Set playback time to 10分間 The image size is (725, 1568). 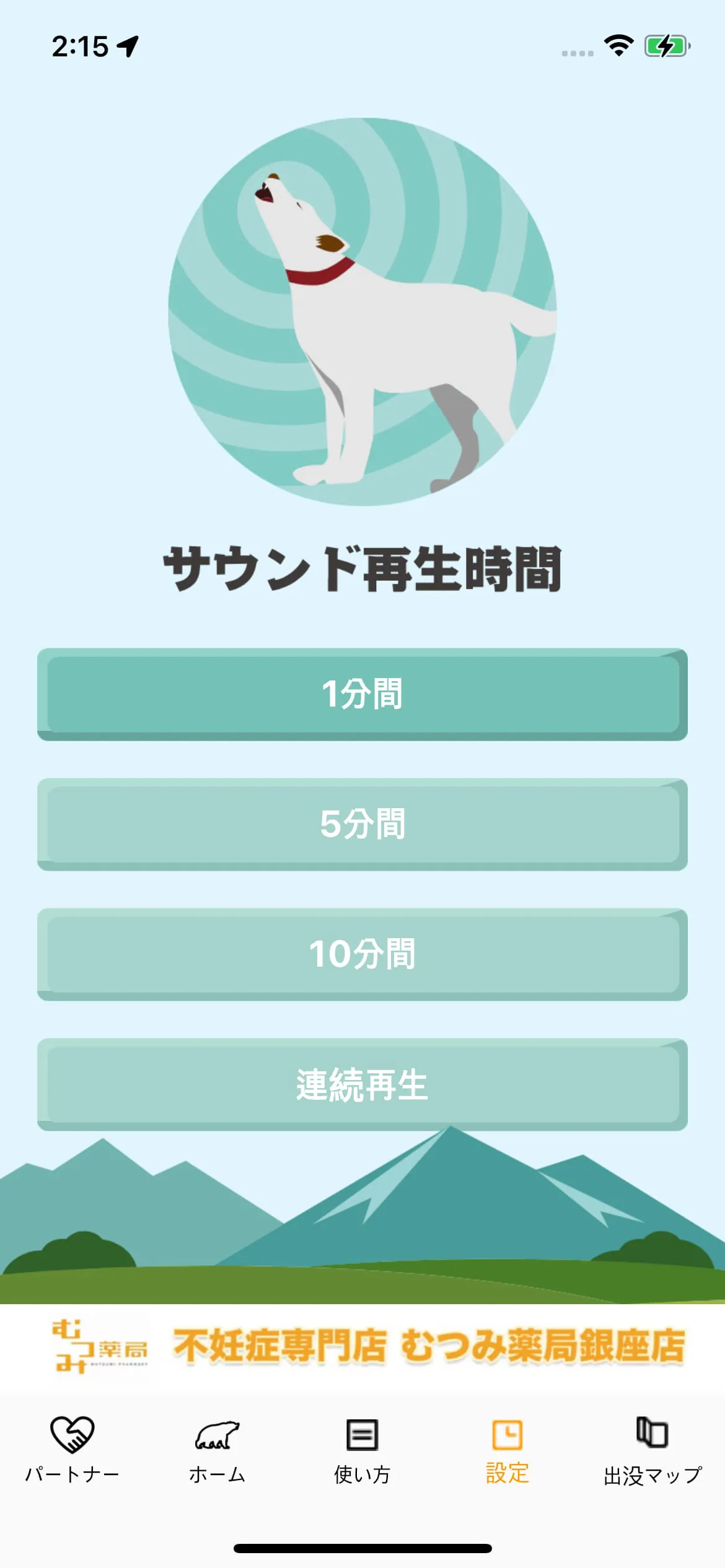coord(362,954)
